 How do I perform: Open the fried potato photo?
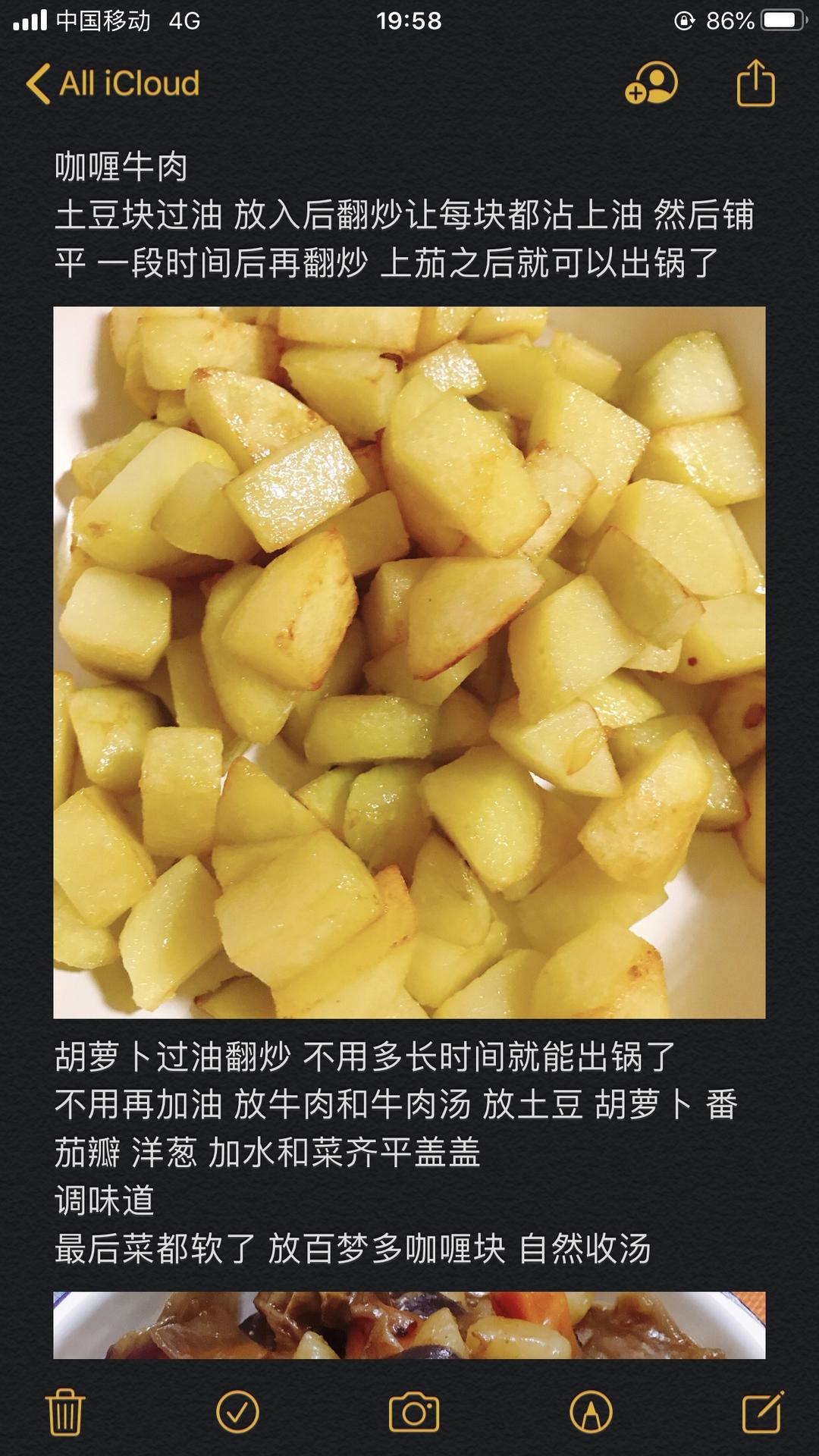click(409, 660)
